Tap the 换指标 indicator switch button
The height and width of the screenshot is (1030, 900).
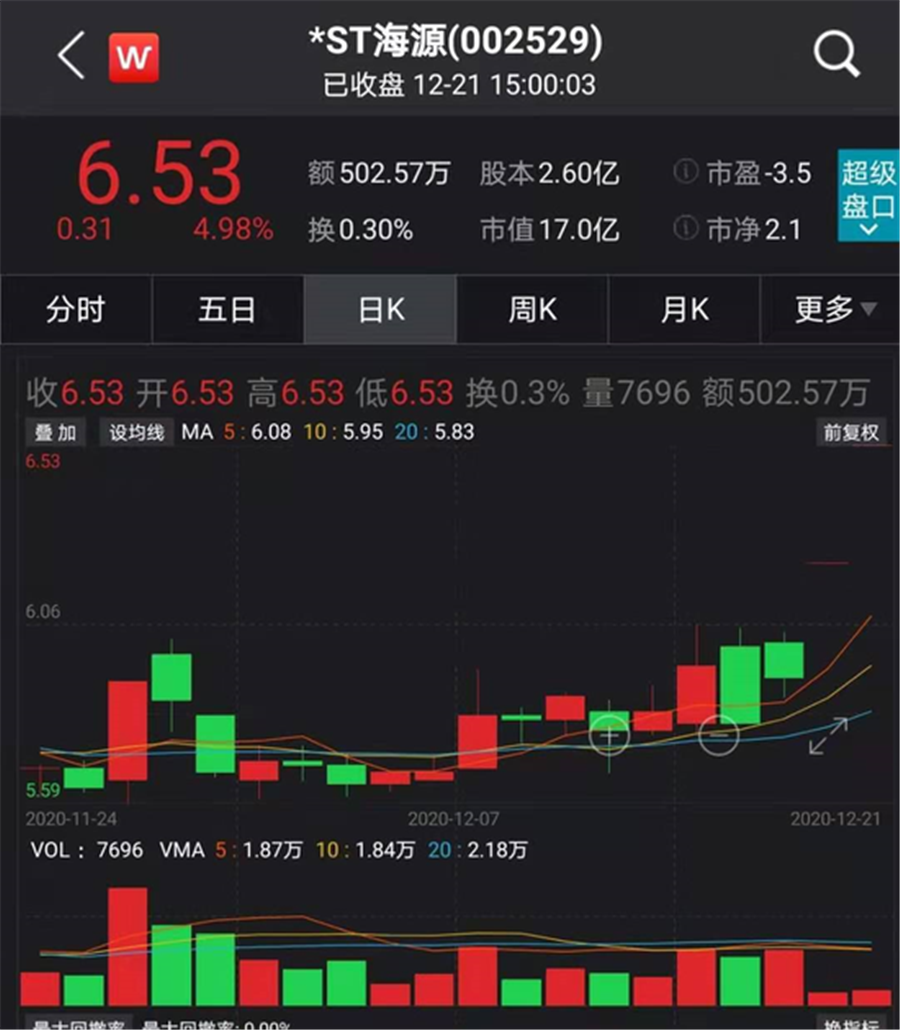click(853, 1022)
